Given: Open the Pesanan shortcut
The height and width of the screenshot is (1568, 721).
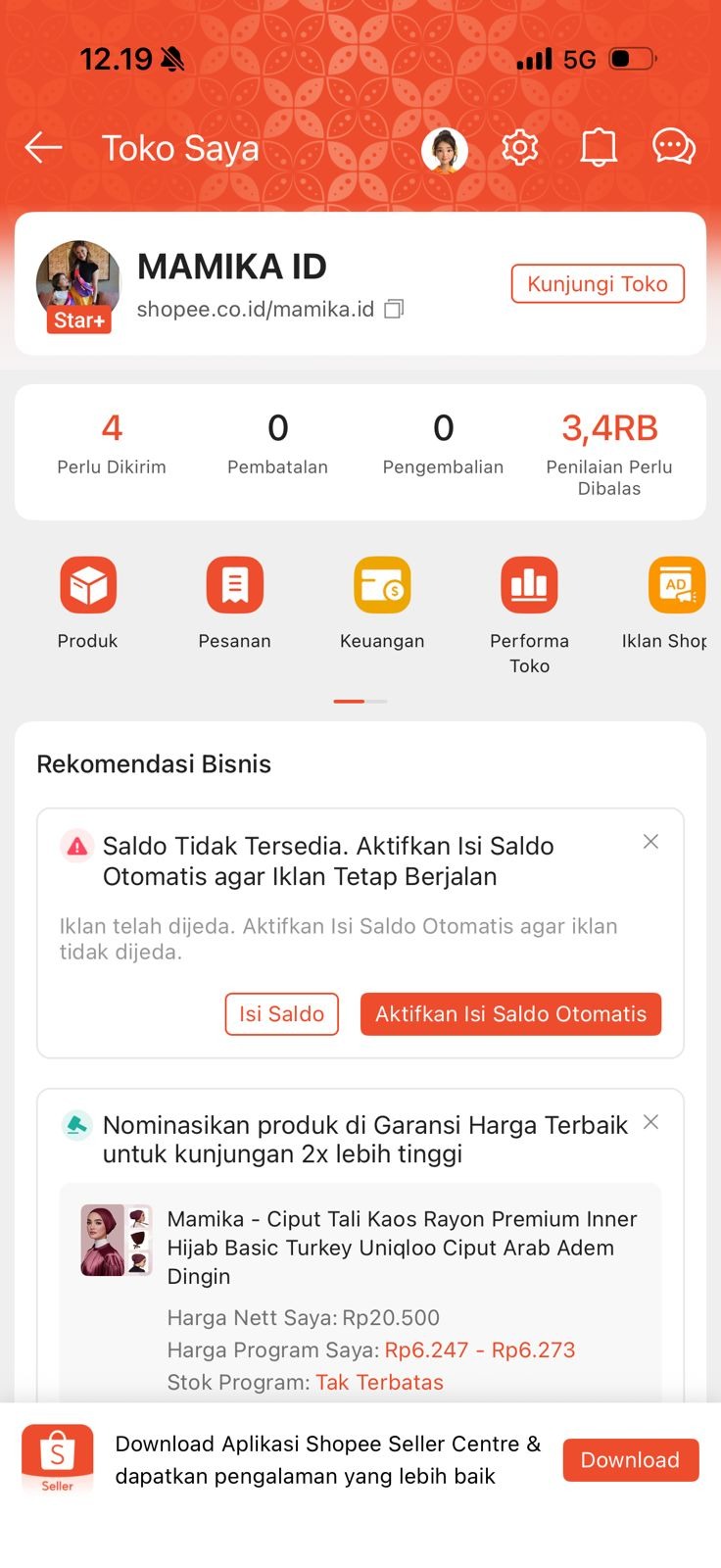Looking at the screenshot, I should [235, 601].
